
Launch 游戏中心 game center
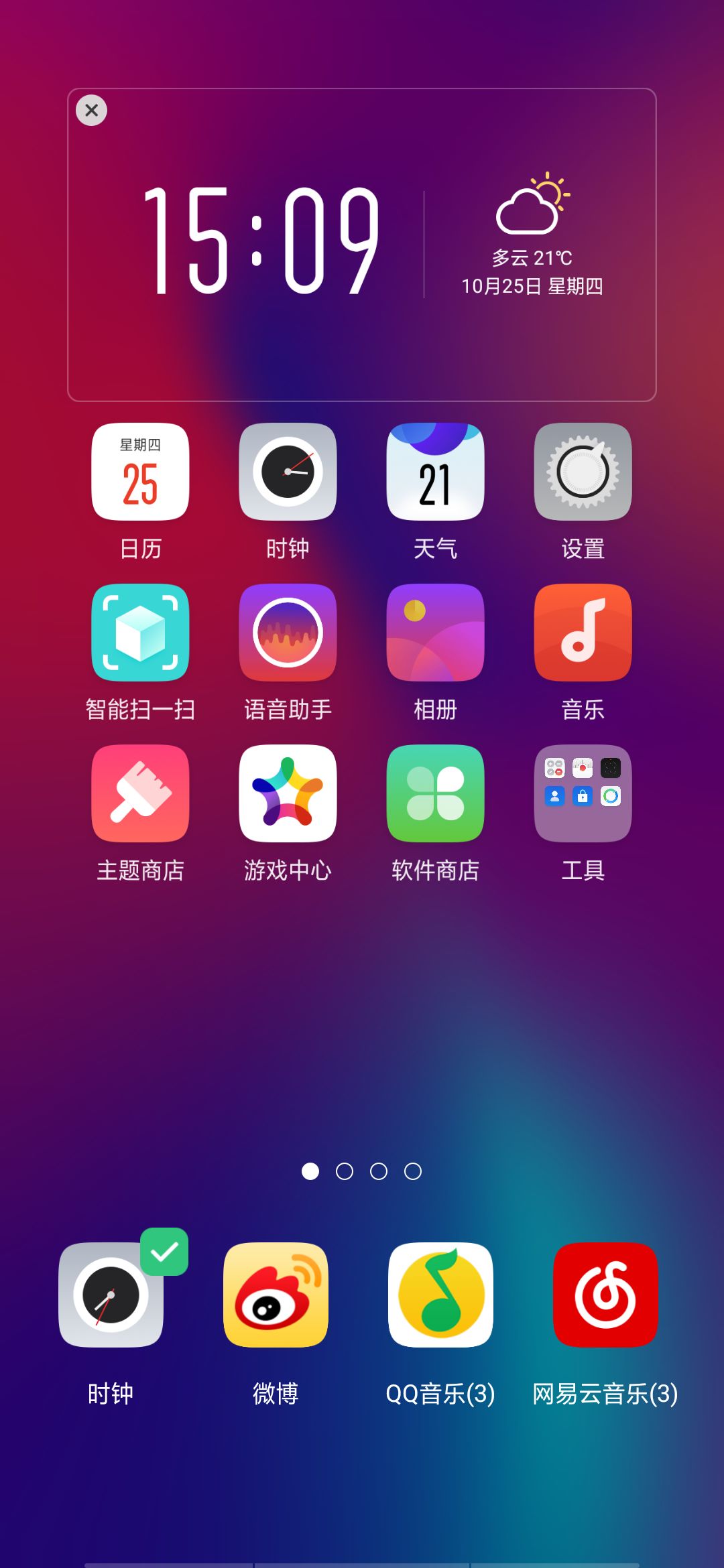[x=288, y=794]
